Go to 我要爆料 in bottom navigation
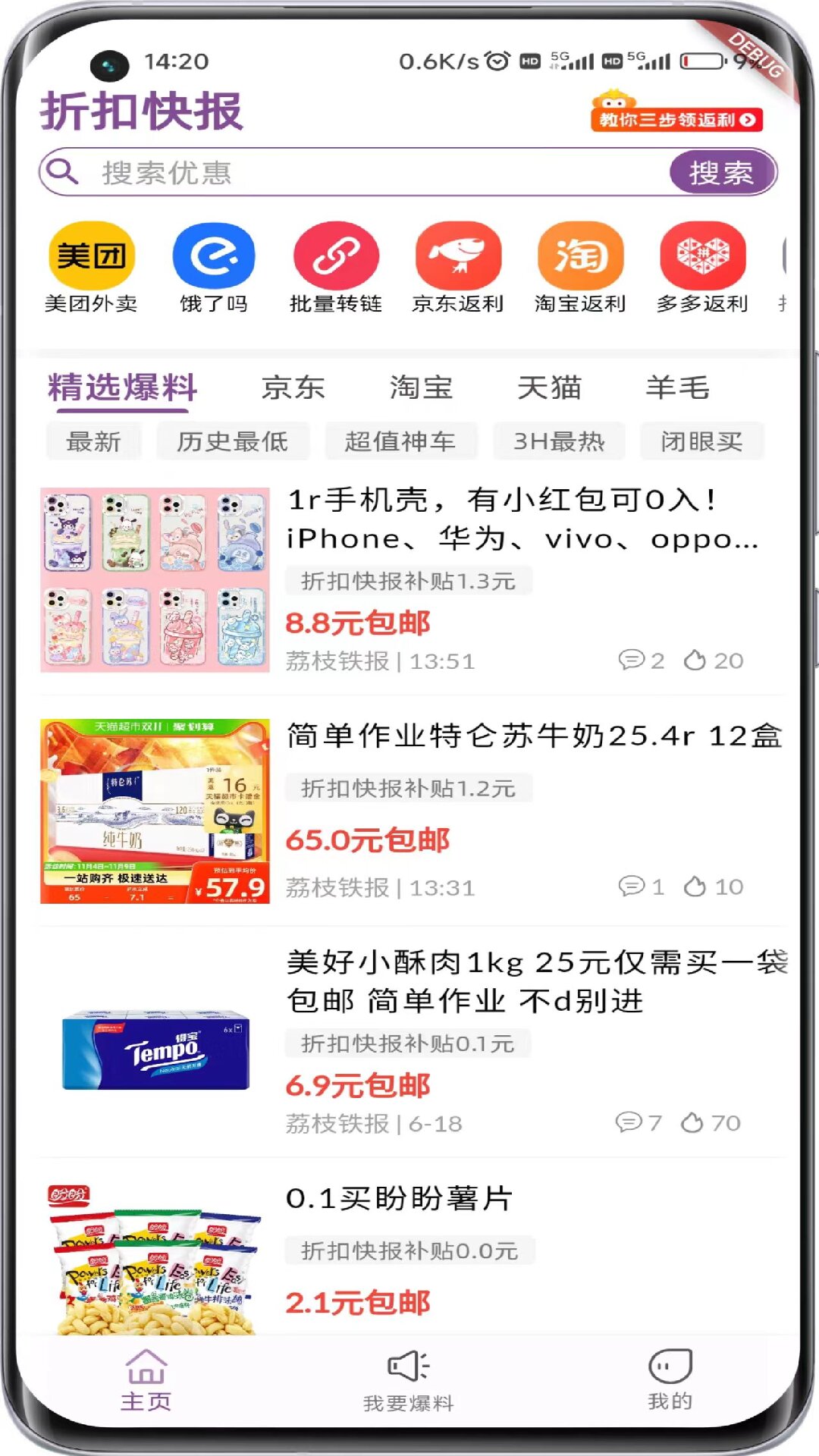 409,1380
